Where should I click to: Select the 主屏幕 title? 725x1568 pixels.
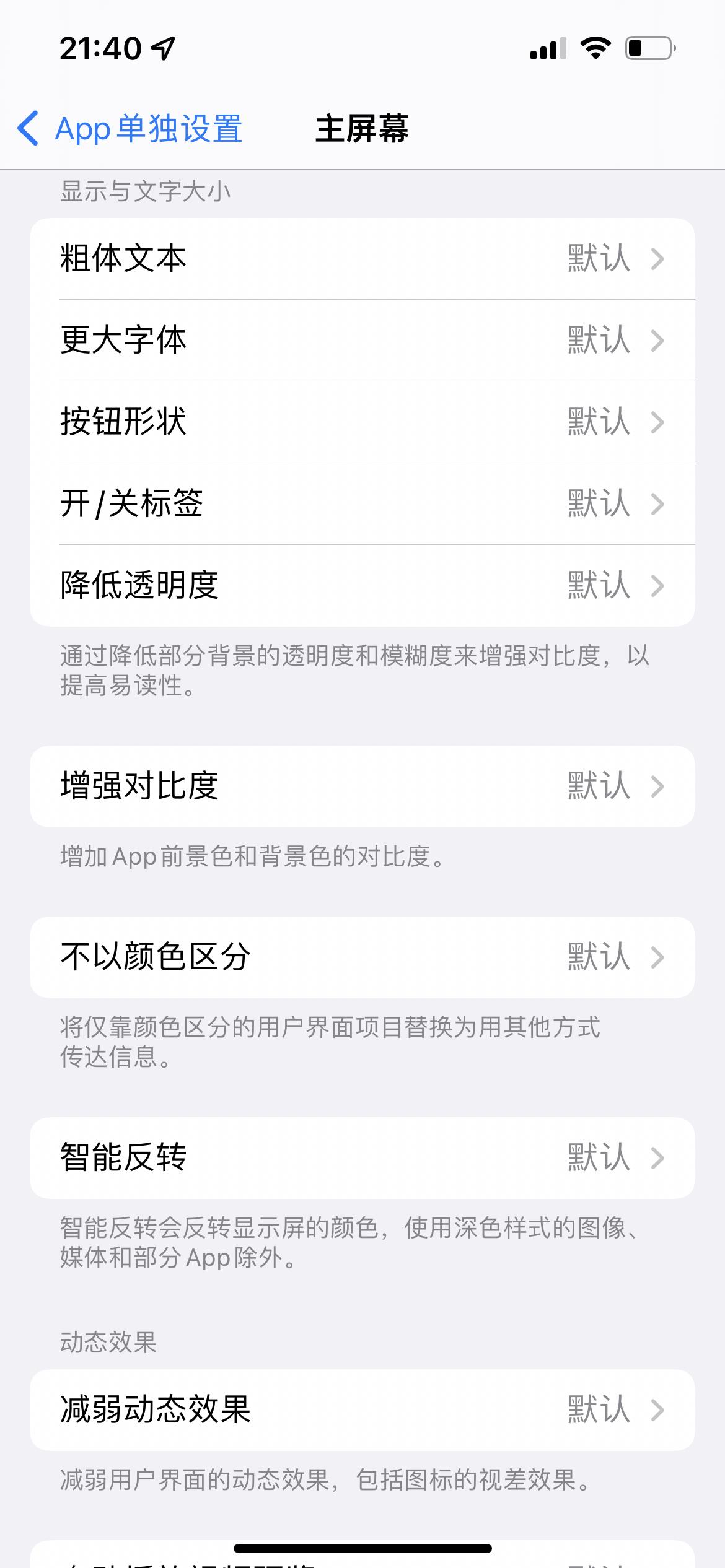tap(362, 128)
